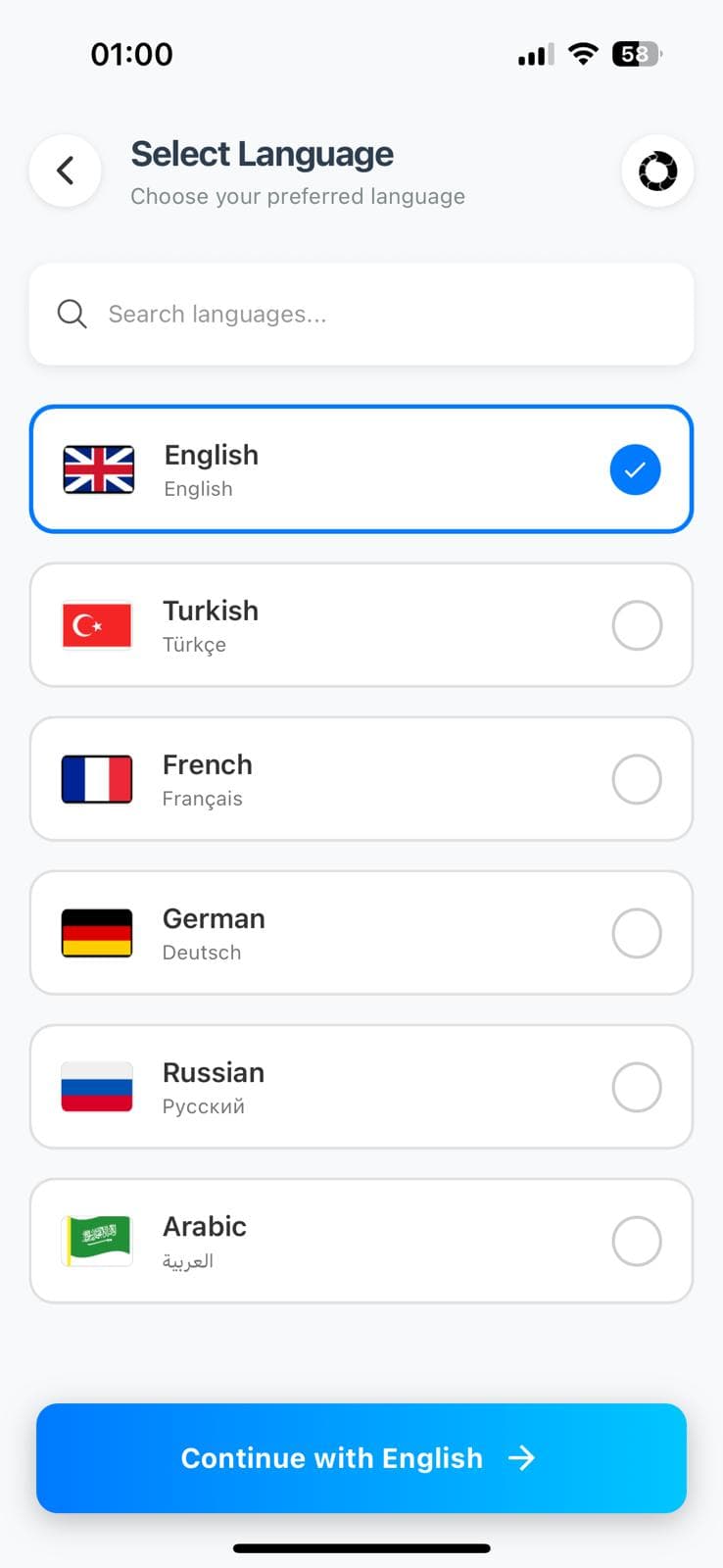Select Russian as the language

point(361,1086)
